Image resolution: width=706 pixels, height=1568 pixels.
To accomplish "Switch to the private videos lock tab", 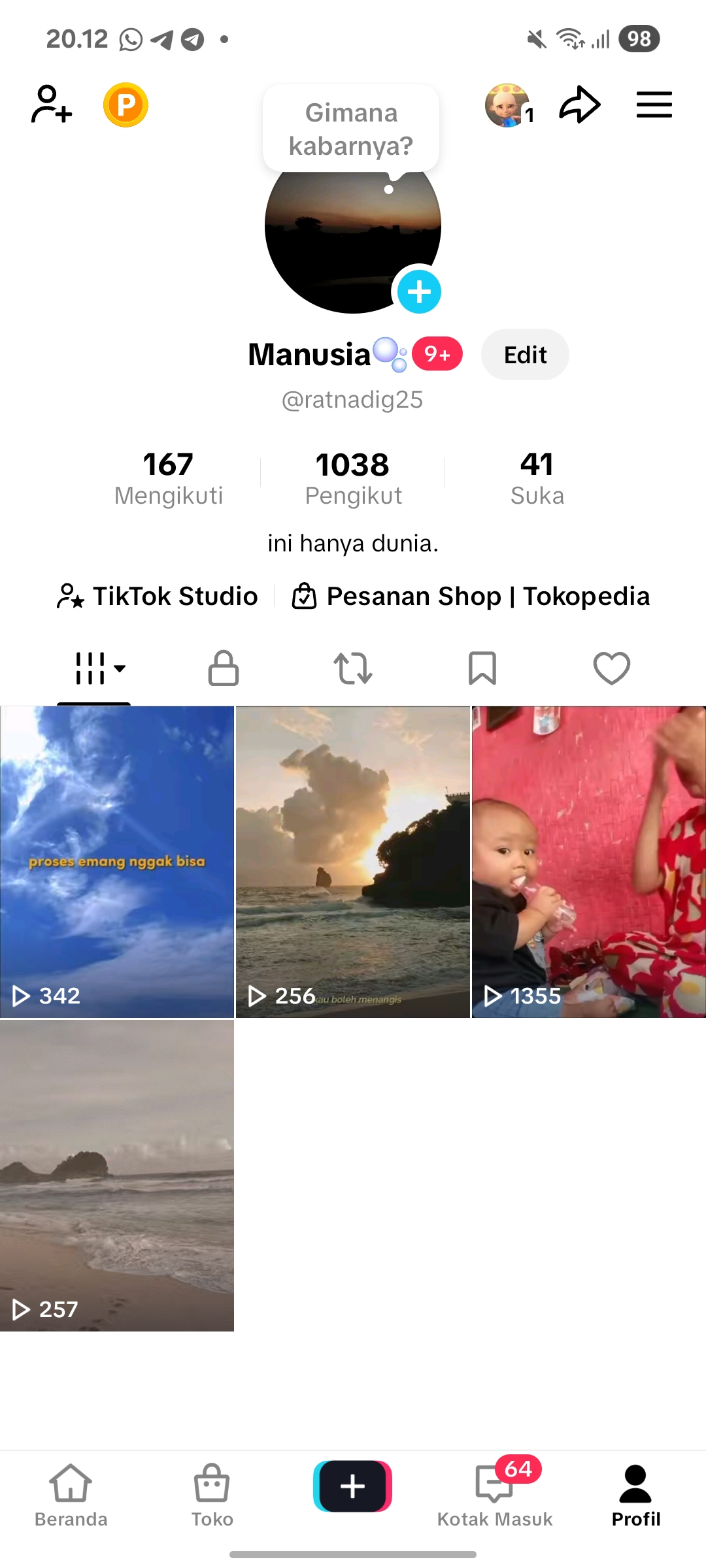I will point(224,668).
